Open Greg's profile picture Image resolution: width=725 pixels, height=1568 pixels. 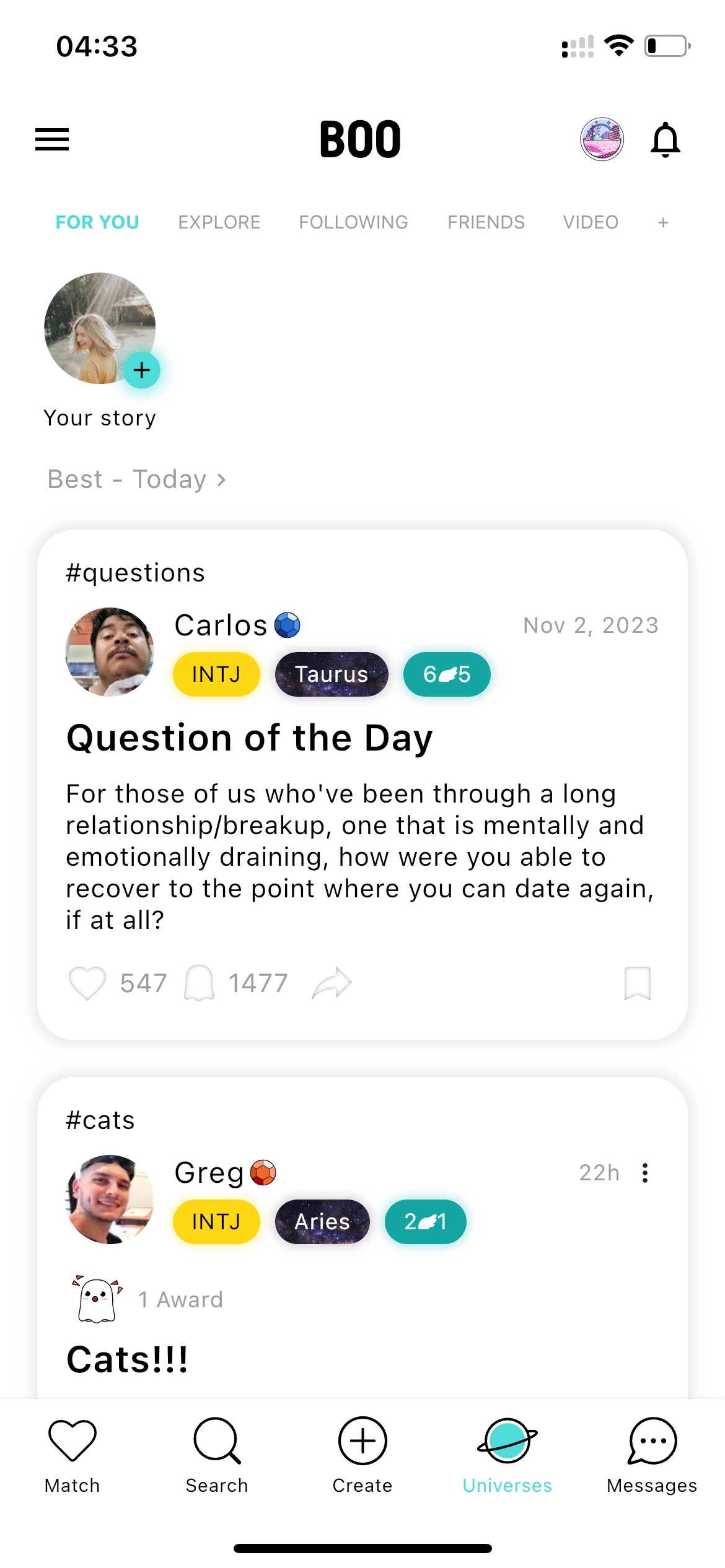pyautogui.click(x=110, y=1200)
